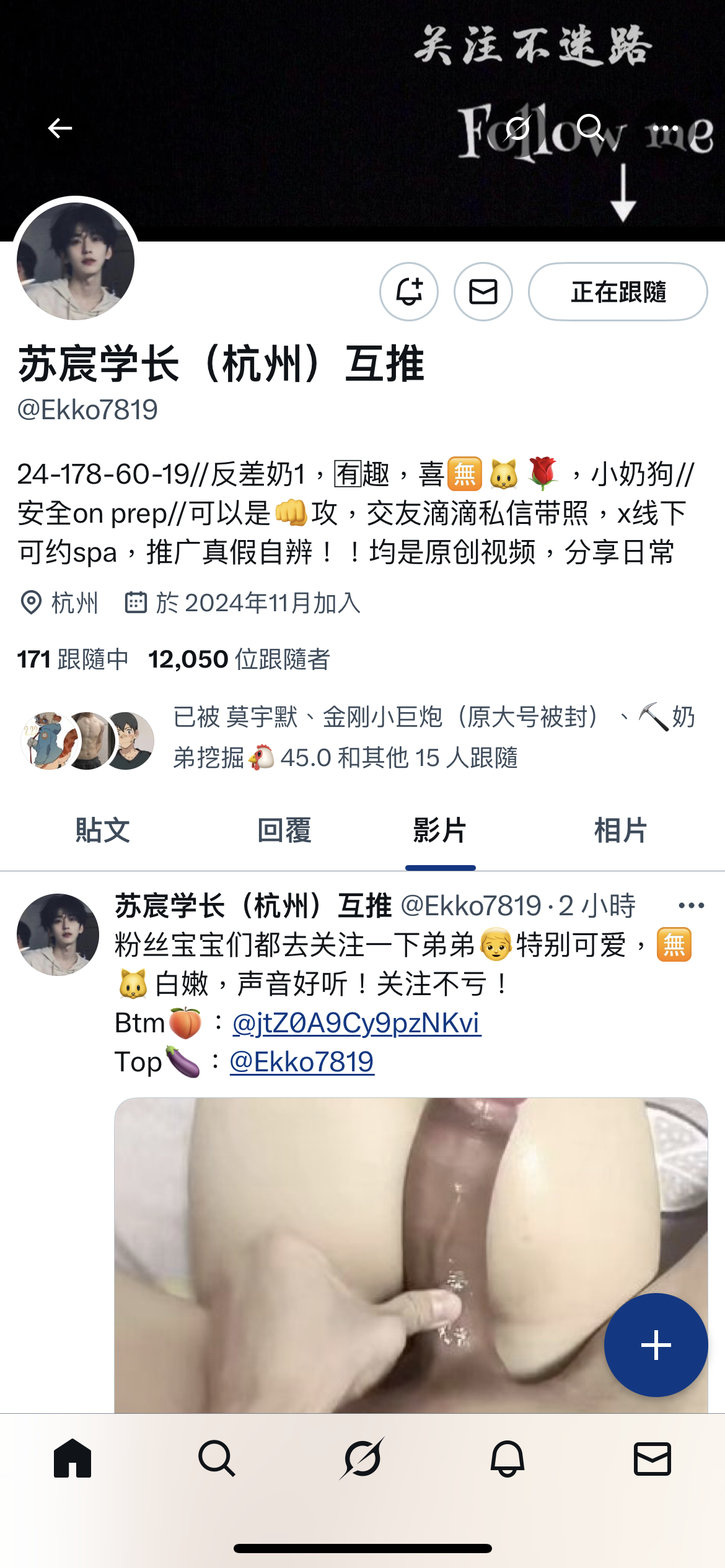Send a direct message via envelope button

[x=483, y=292]
